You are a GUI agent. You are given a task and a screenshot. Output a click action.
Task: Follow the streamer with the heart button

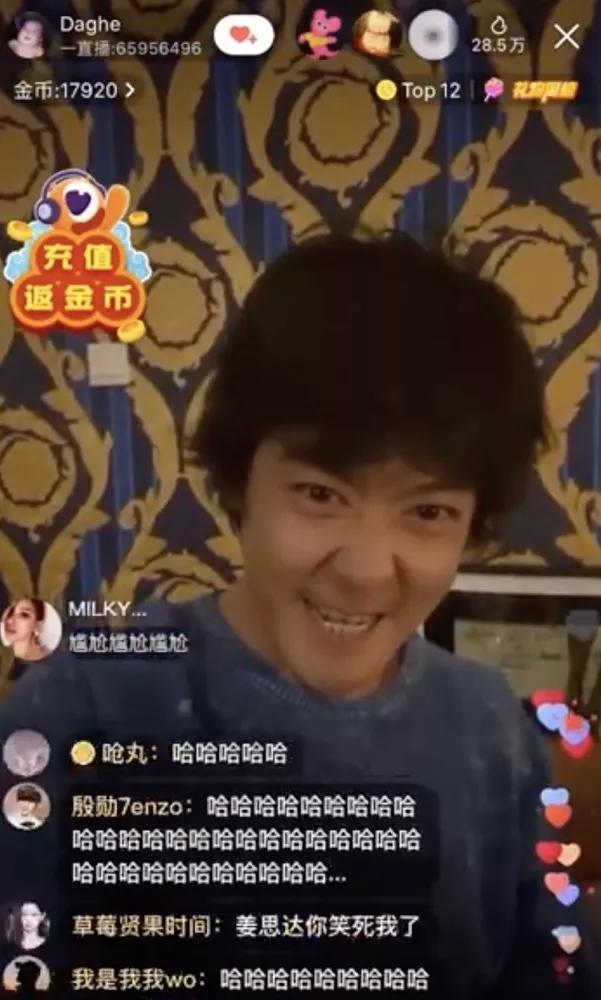(x=244, y=36)
